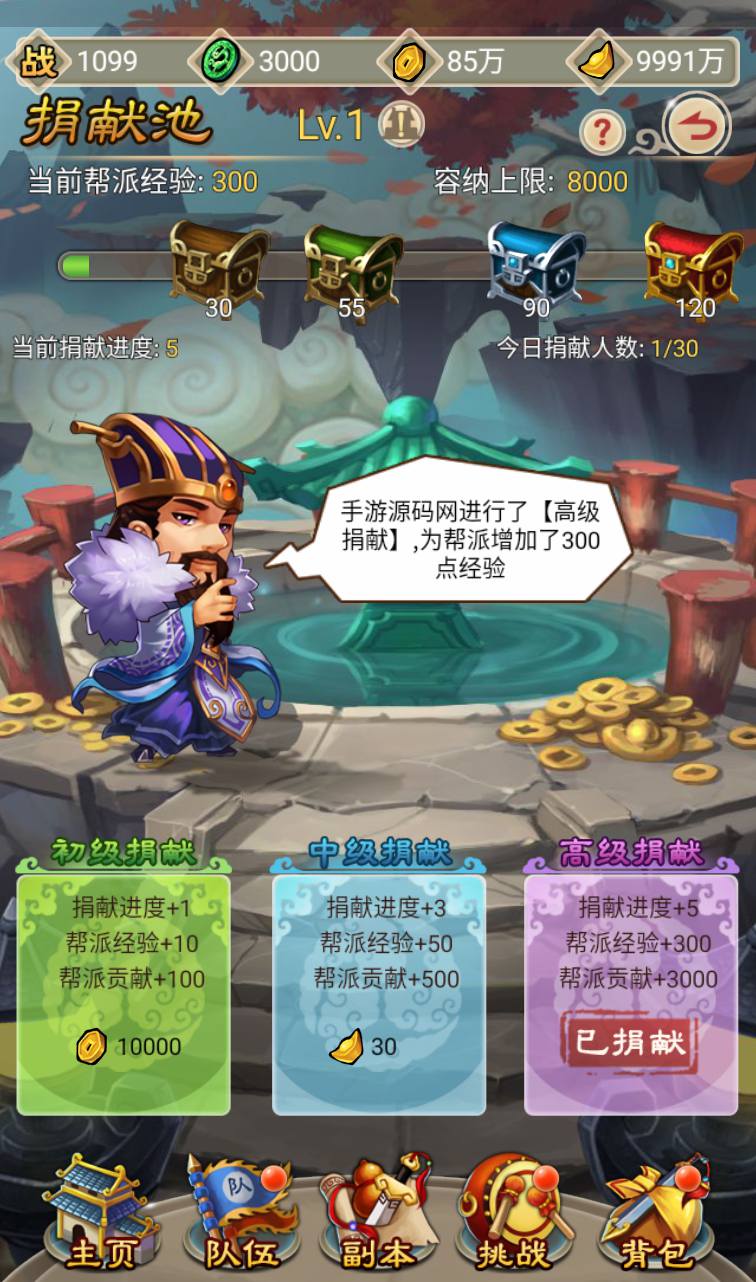Switch to the 队伍 team tab
Viewport: 756px width, 1282px height.
(x=240, y=1214)
